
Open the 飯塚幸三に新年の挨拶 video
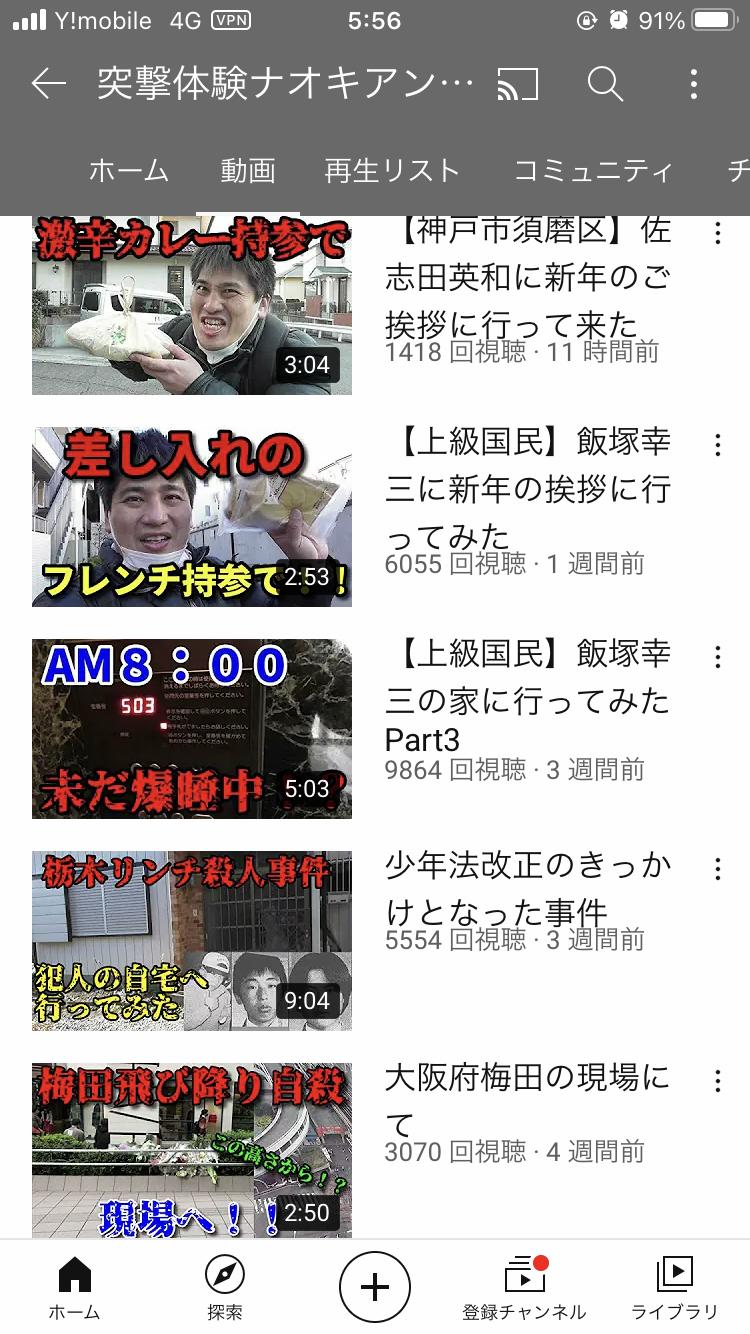pos(192,517)
